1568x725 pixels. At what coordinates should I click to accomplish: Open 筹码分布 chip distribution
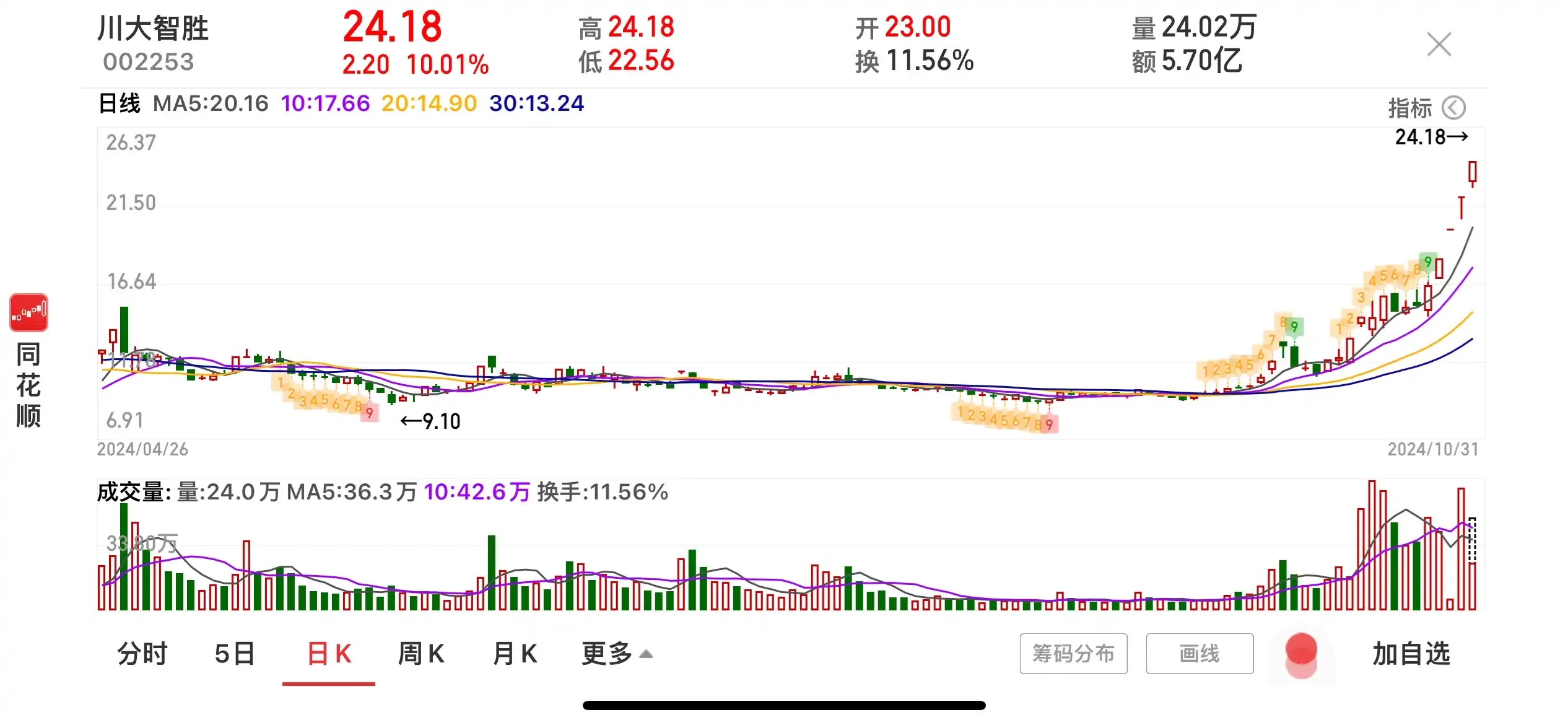[1073, 654]
